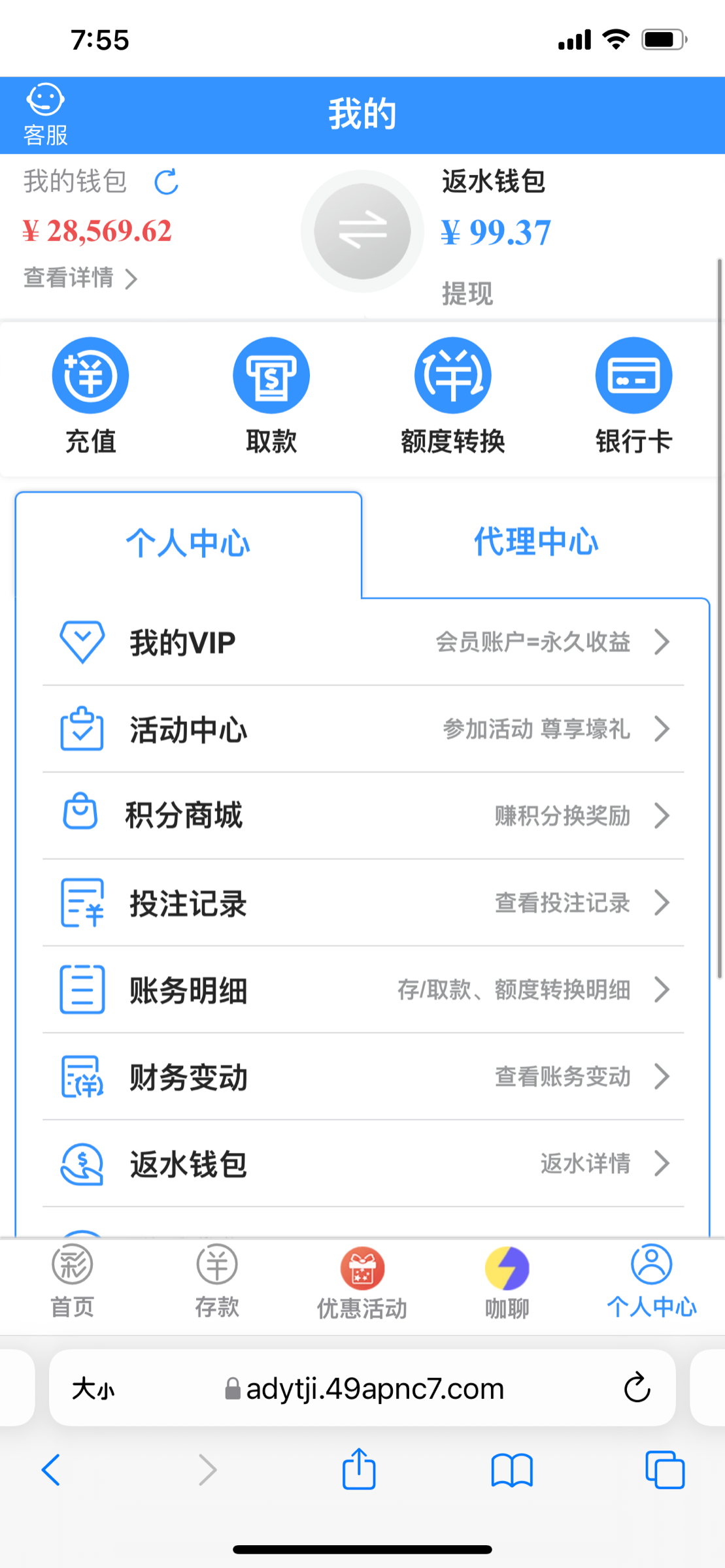Open 取款 withdrawal
This screenshot has height=1568, width=725.
point(271,396)
